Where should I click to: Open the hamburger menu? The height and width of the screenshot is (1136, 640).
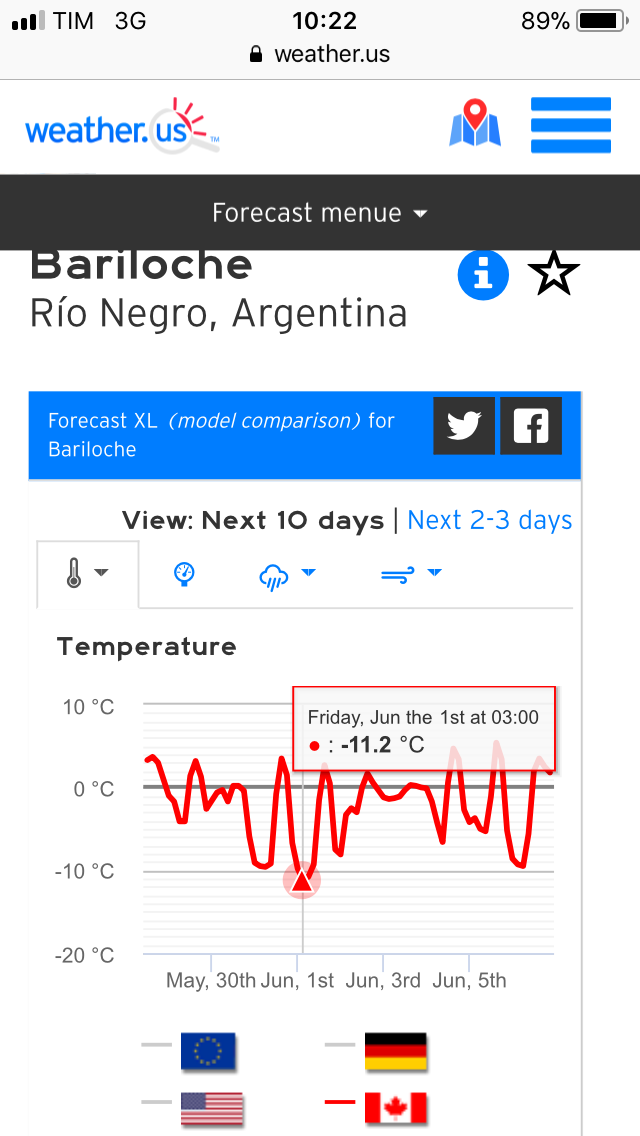tap(570, 125)
